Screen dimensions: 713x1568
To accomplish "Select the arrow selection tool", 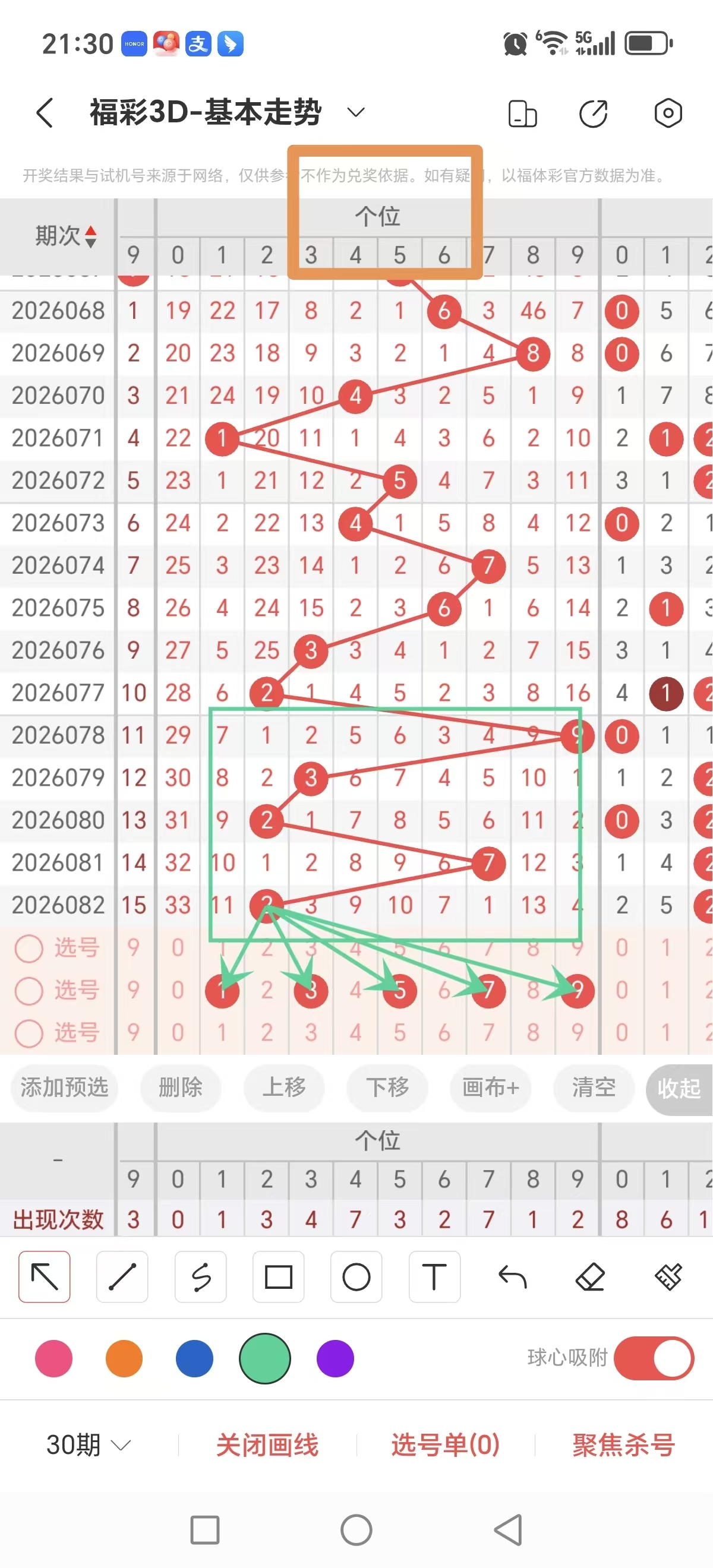I will click(x=44, y=1276).
